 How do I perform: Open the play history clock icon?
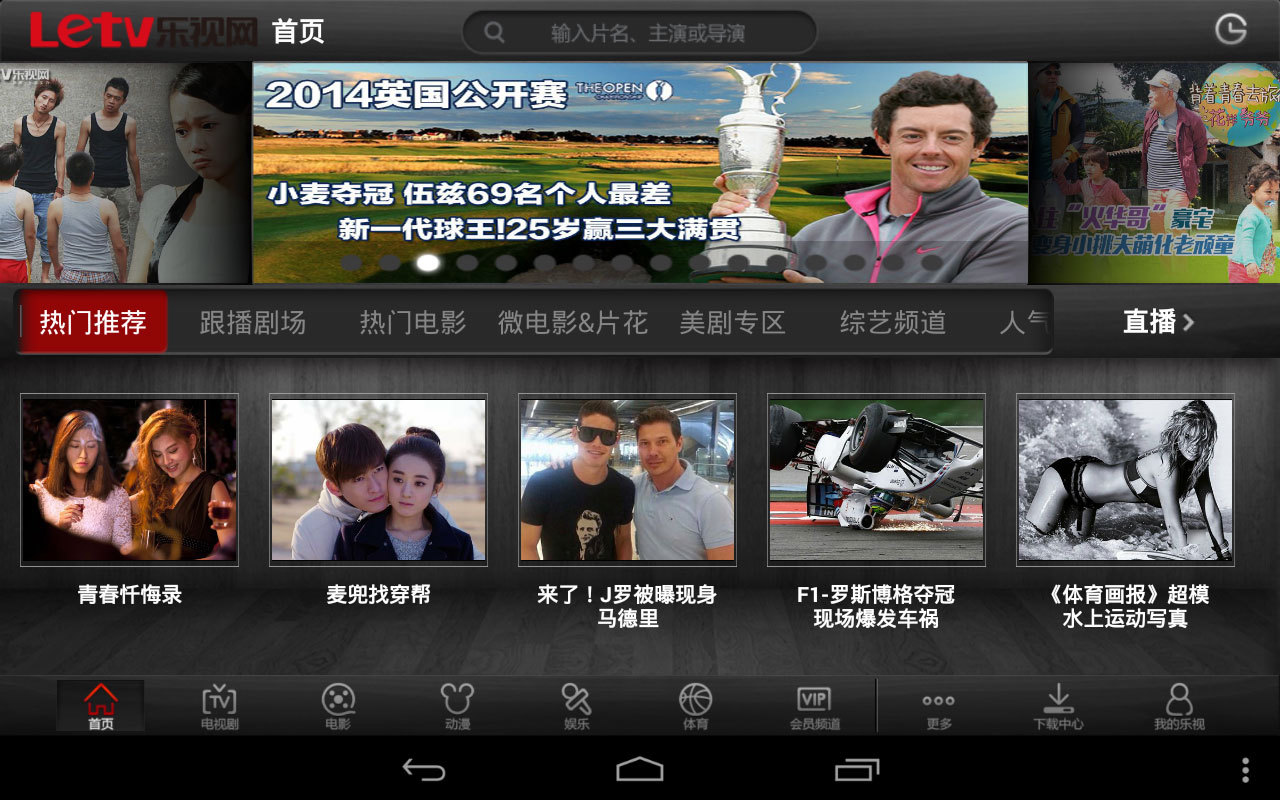coord(1231,29)
